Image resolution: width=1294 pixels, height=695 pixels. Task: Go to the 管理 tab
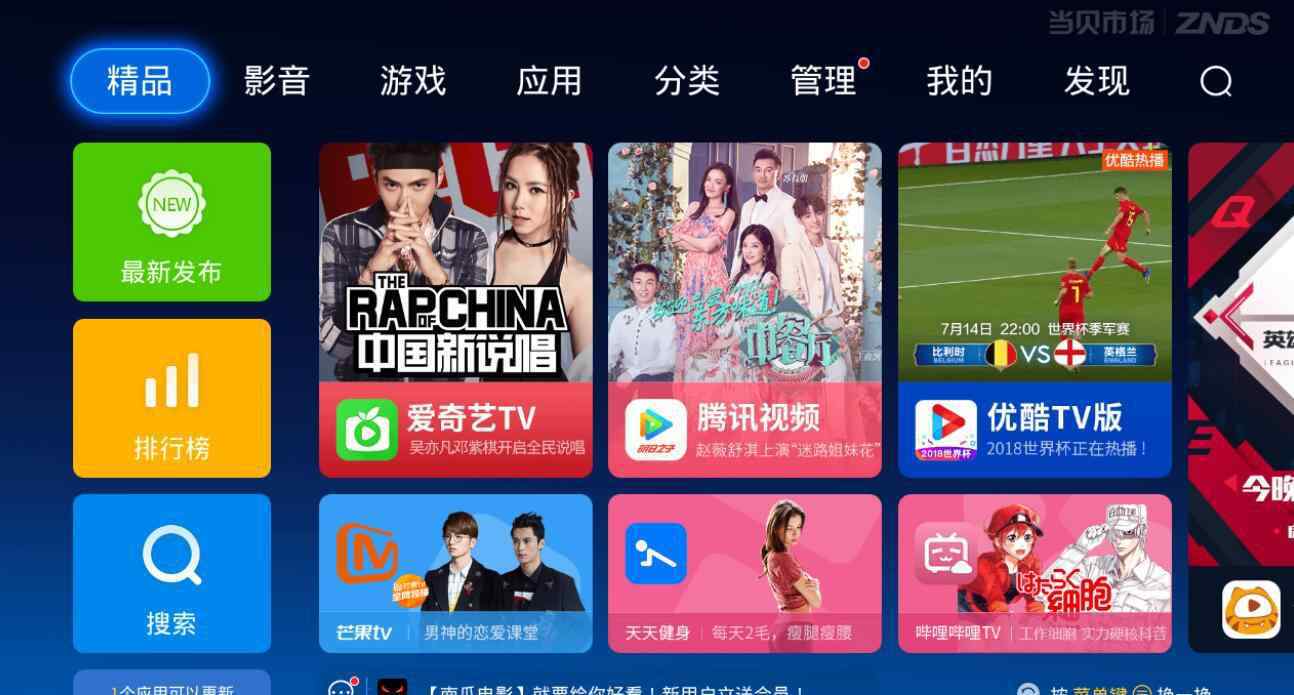(823, 81)
